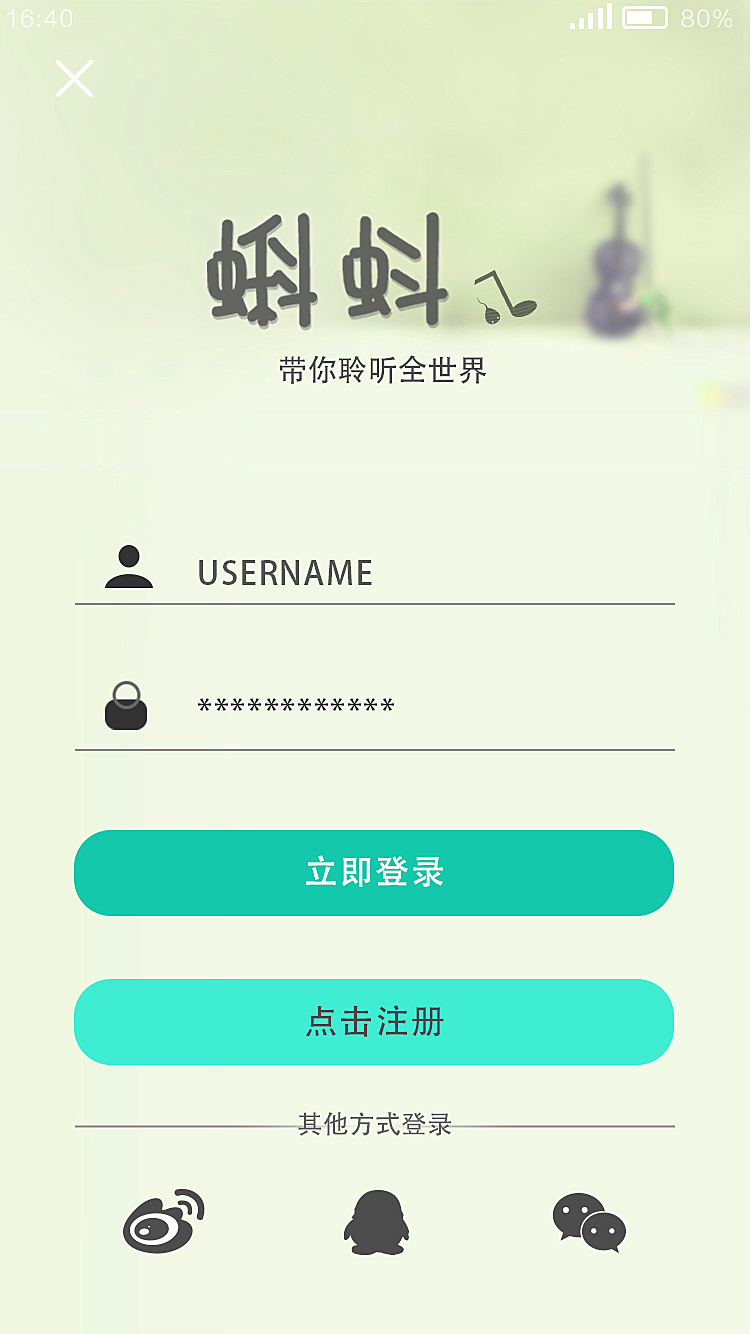
Task: Tap the USERNAME field
Action: [374, 572]
